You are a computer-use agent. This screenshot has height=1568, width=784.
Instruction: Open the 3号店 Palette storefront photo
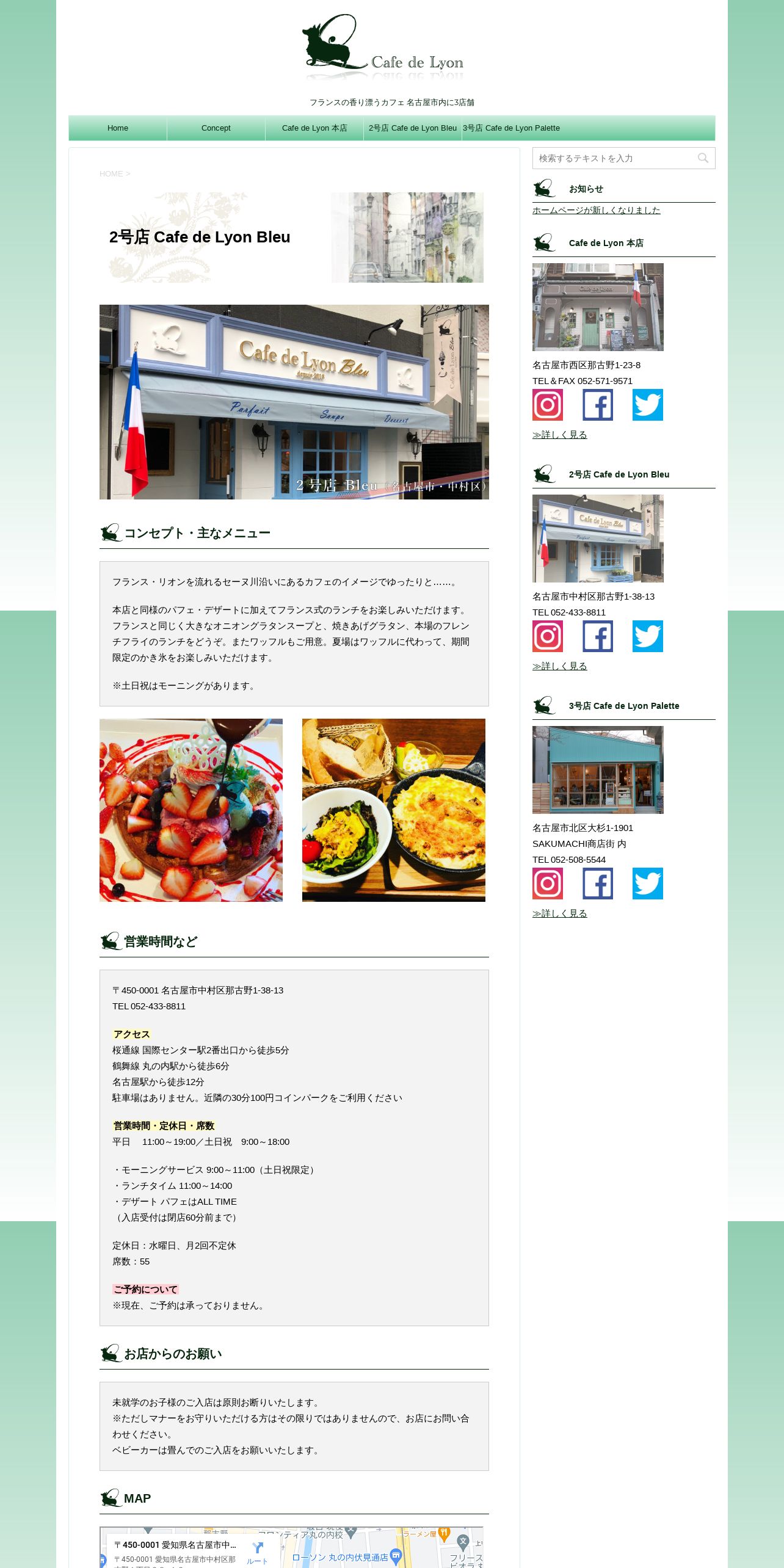pos(598,770)
